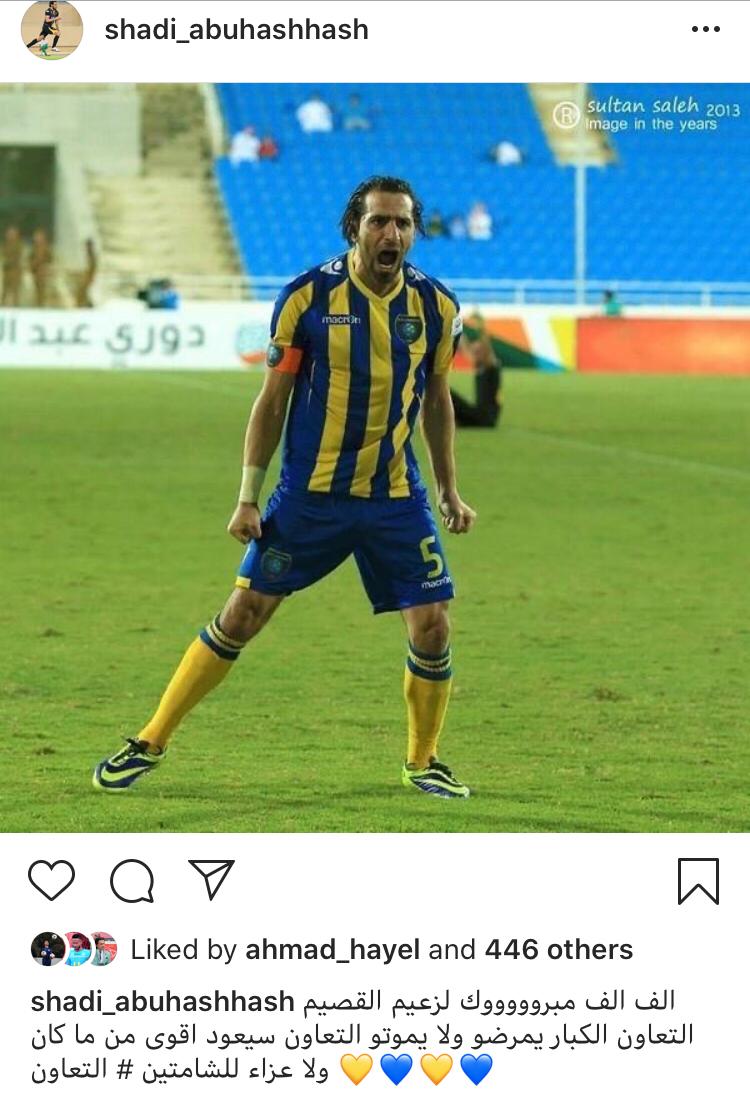
Task: Open shadi_abuhashhash profile from the post header
Action: (x=236, y=30)
